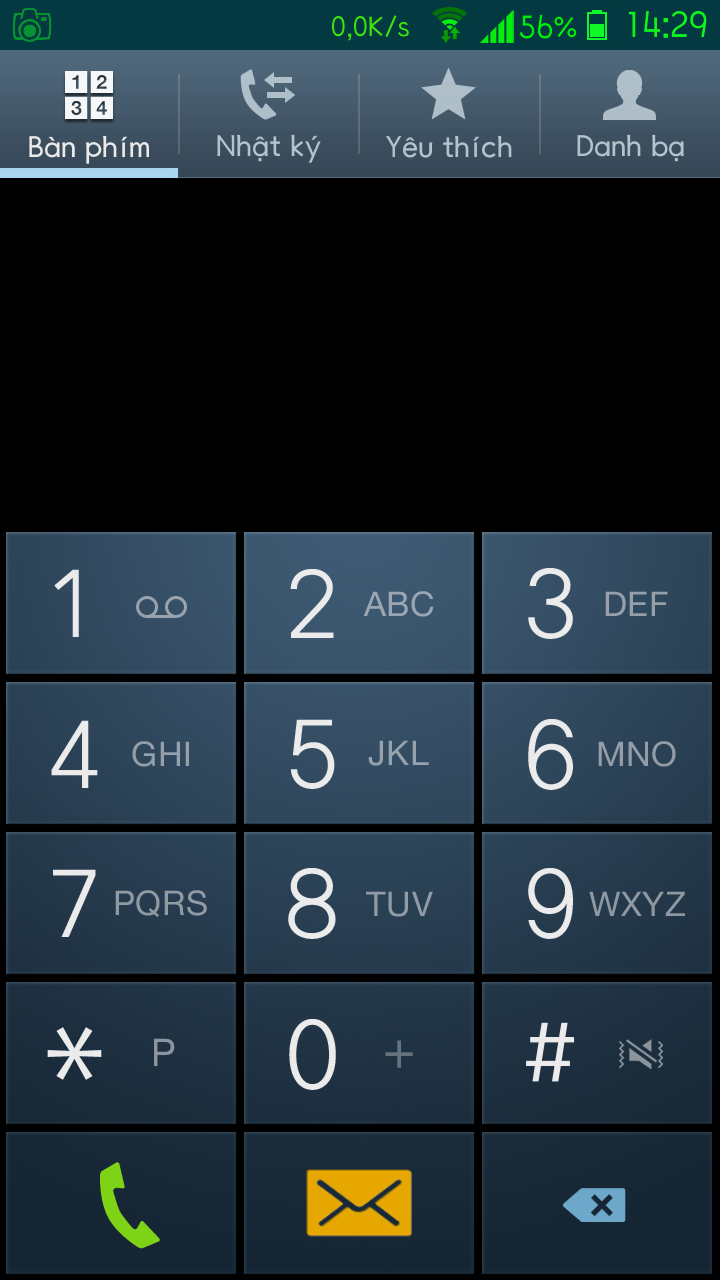
Task: Select the Bàn phím tab
Action: point(89,115)
